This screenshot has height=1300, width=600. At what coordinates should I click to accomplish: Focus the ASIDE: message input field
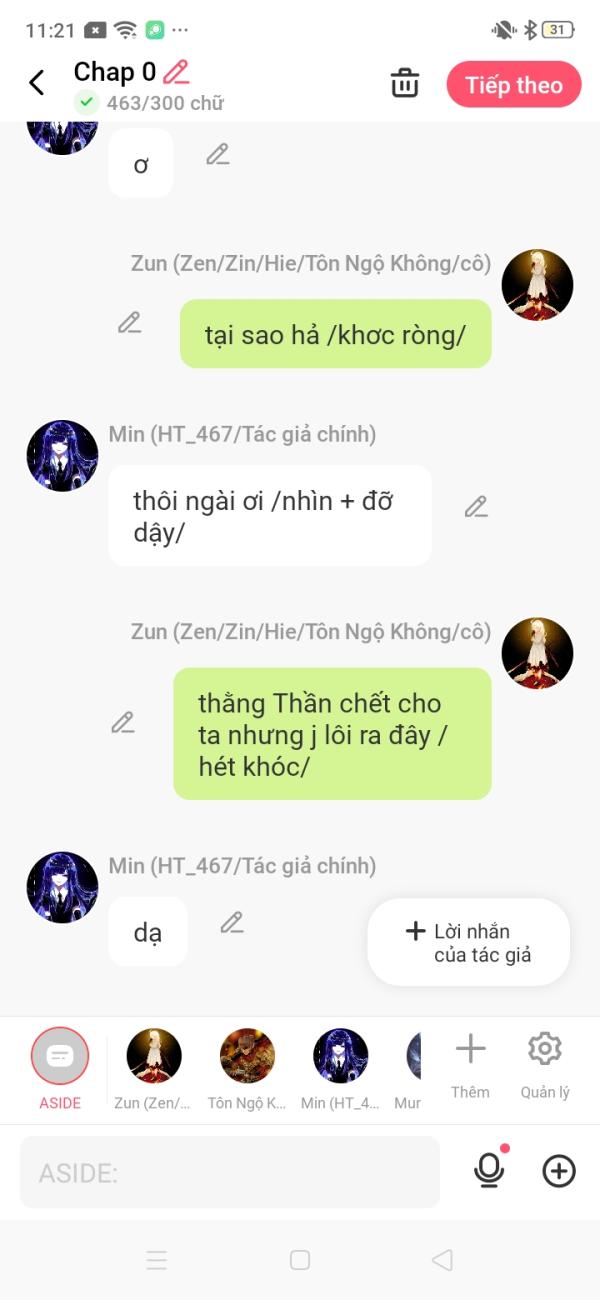(x=230, y=1172)
